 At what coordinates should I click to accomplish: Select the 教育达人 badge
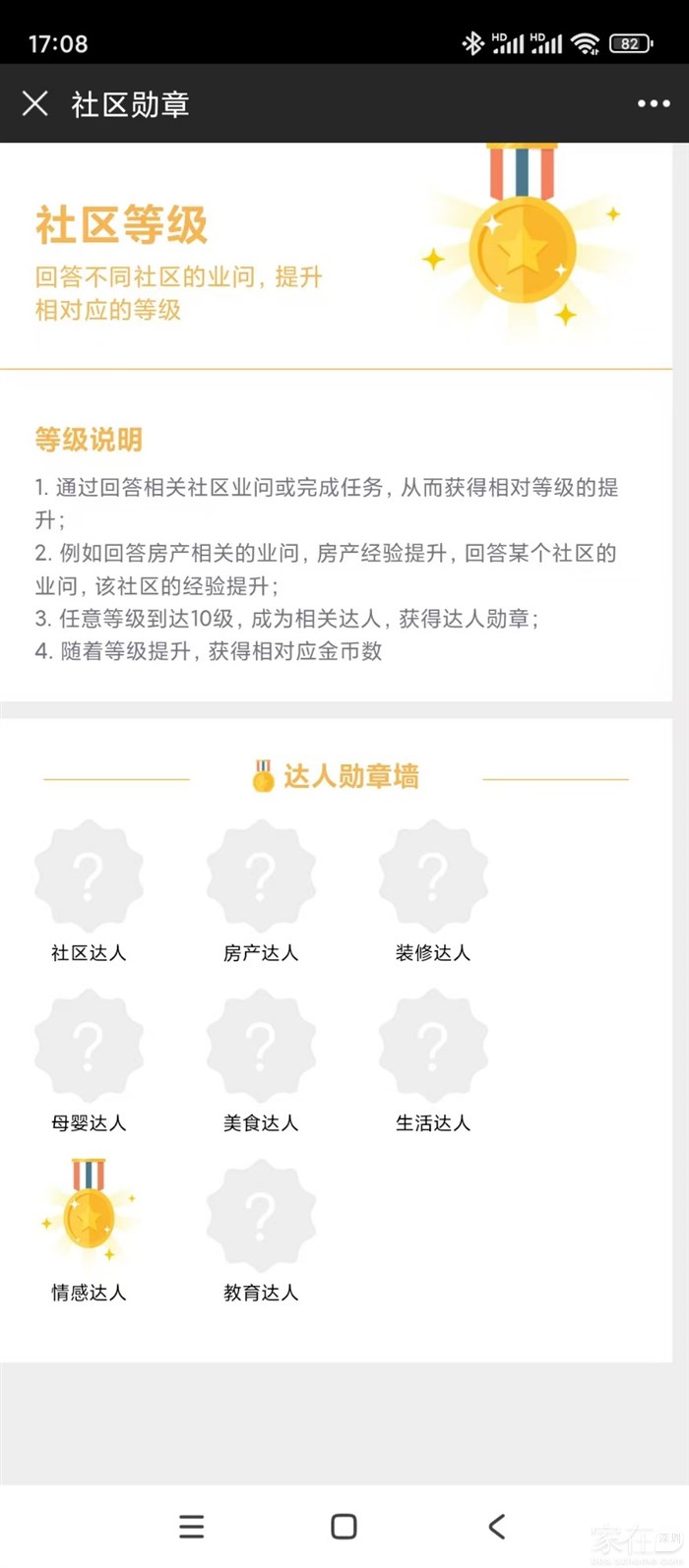[x=261, y=1217]
